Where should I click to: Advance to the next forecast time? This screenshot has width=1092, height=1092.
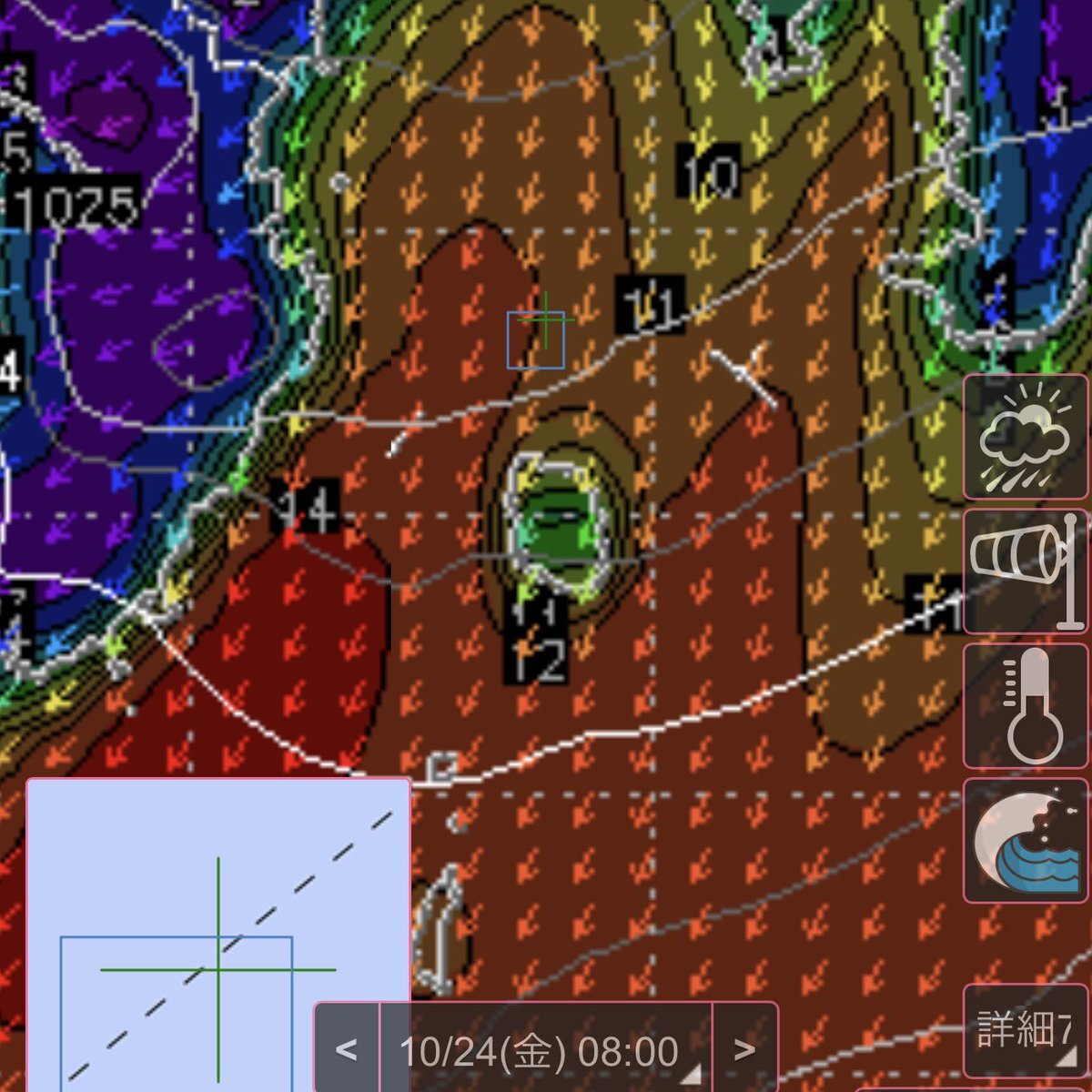(745, 1050)
